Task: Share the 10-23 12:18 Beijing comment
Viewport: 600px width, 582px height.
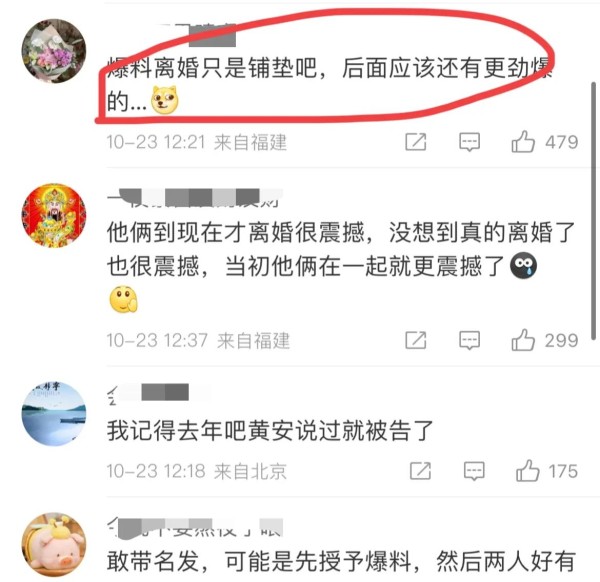Action: coord(420,471)
